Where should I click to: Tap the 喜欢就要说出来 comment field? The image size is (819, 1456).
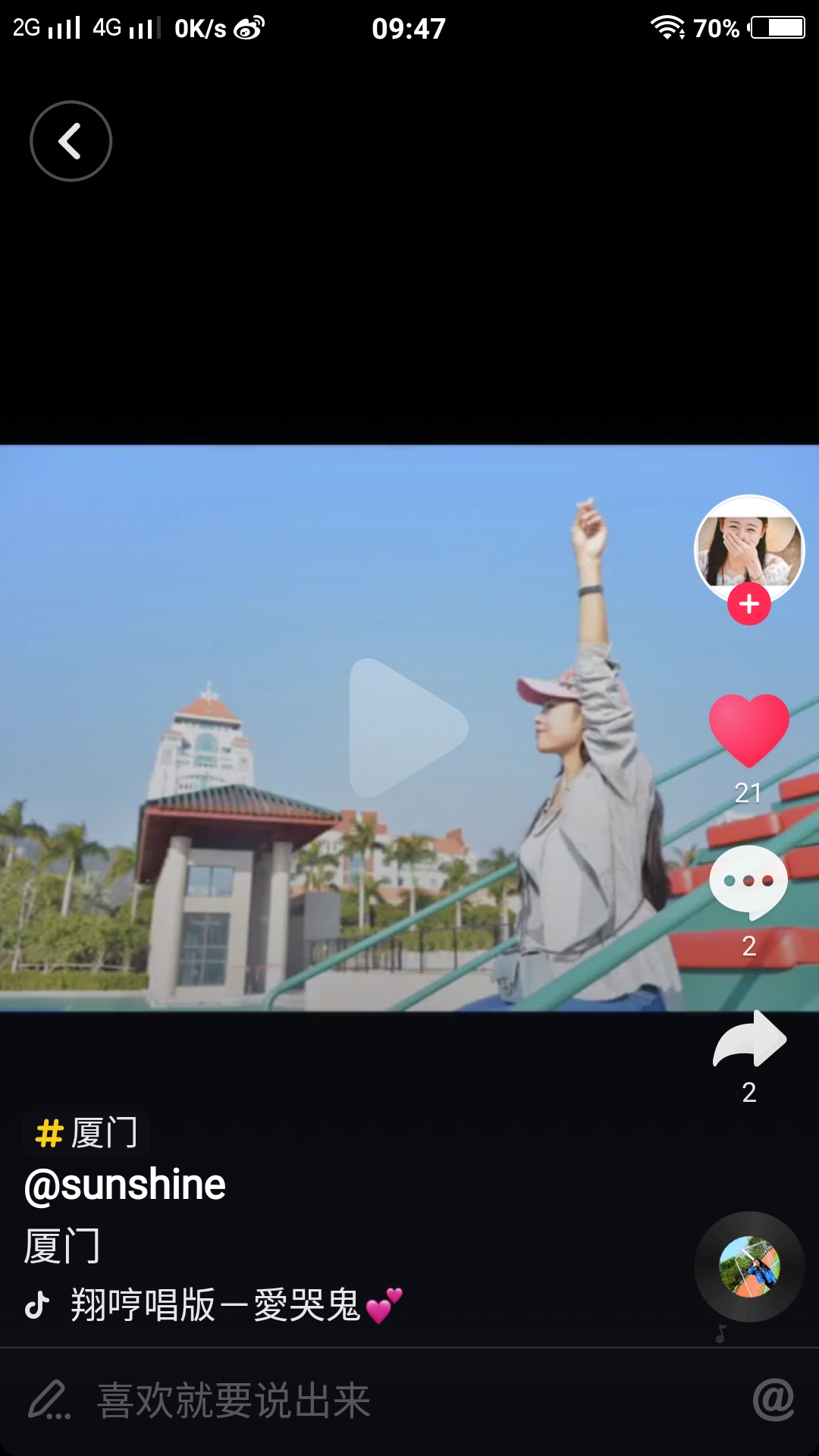(234, 1401)
